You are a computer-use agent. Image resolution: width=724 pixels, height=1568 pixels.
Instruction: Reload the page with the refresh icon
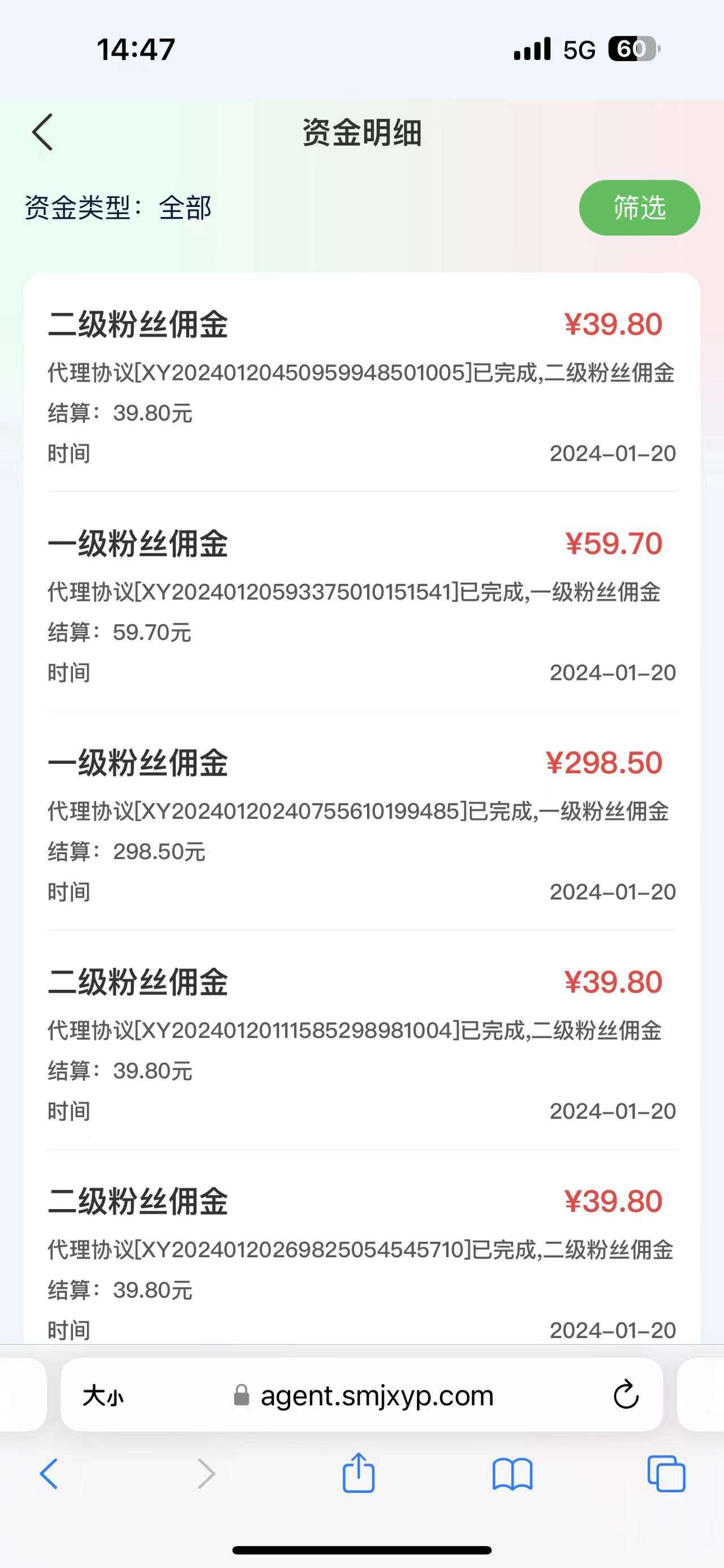click(x=626, y=1394)
